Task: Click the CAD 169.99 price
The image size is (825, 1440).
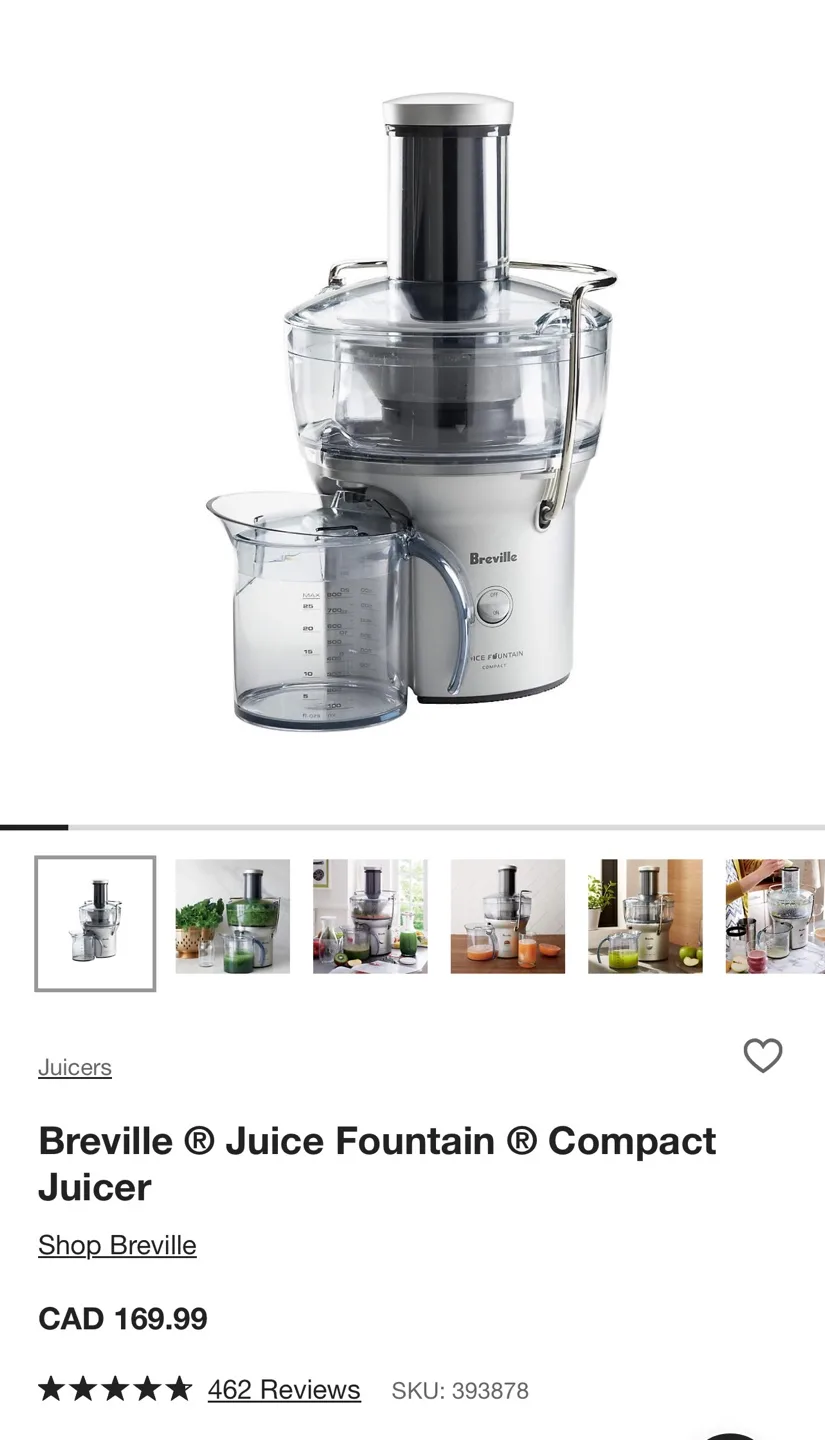Action: click(122, 1318)
